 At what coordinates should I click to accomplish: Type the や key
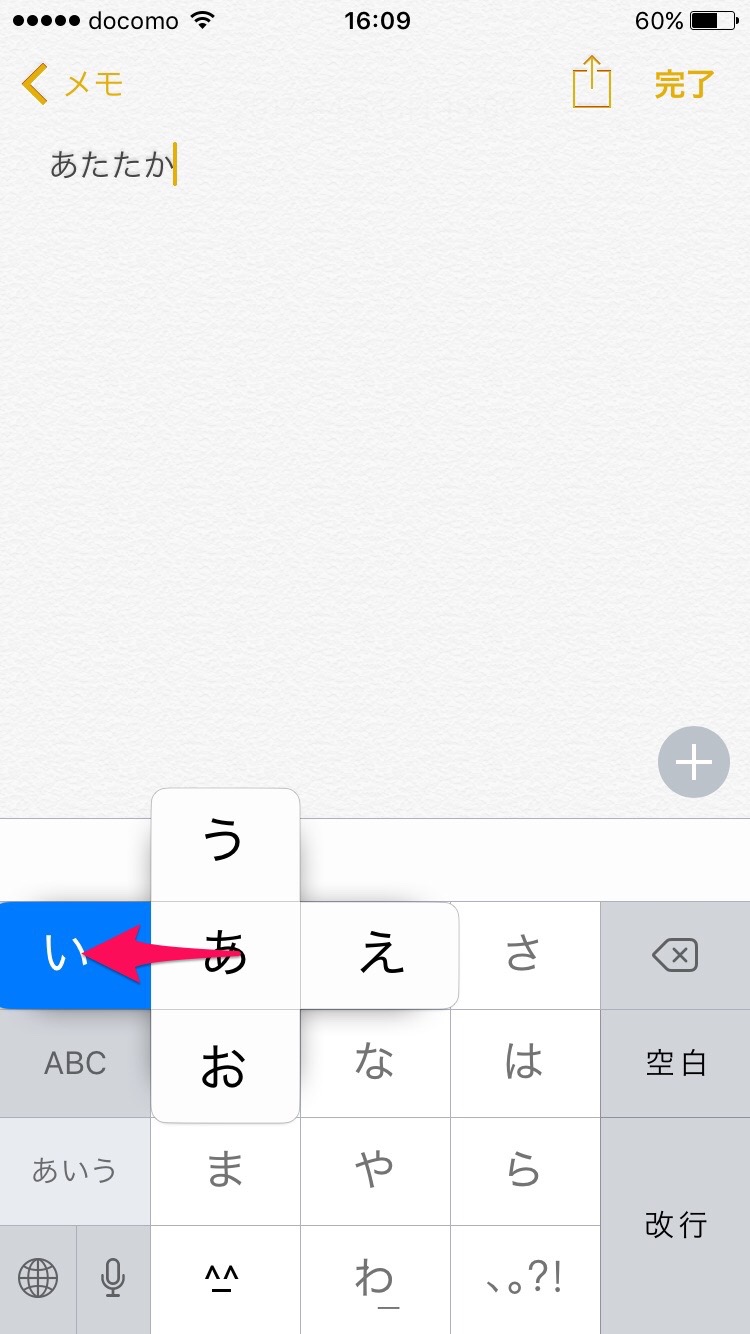375,1170
